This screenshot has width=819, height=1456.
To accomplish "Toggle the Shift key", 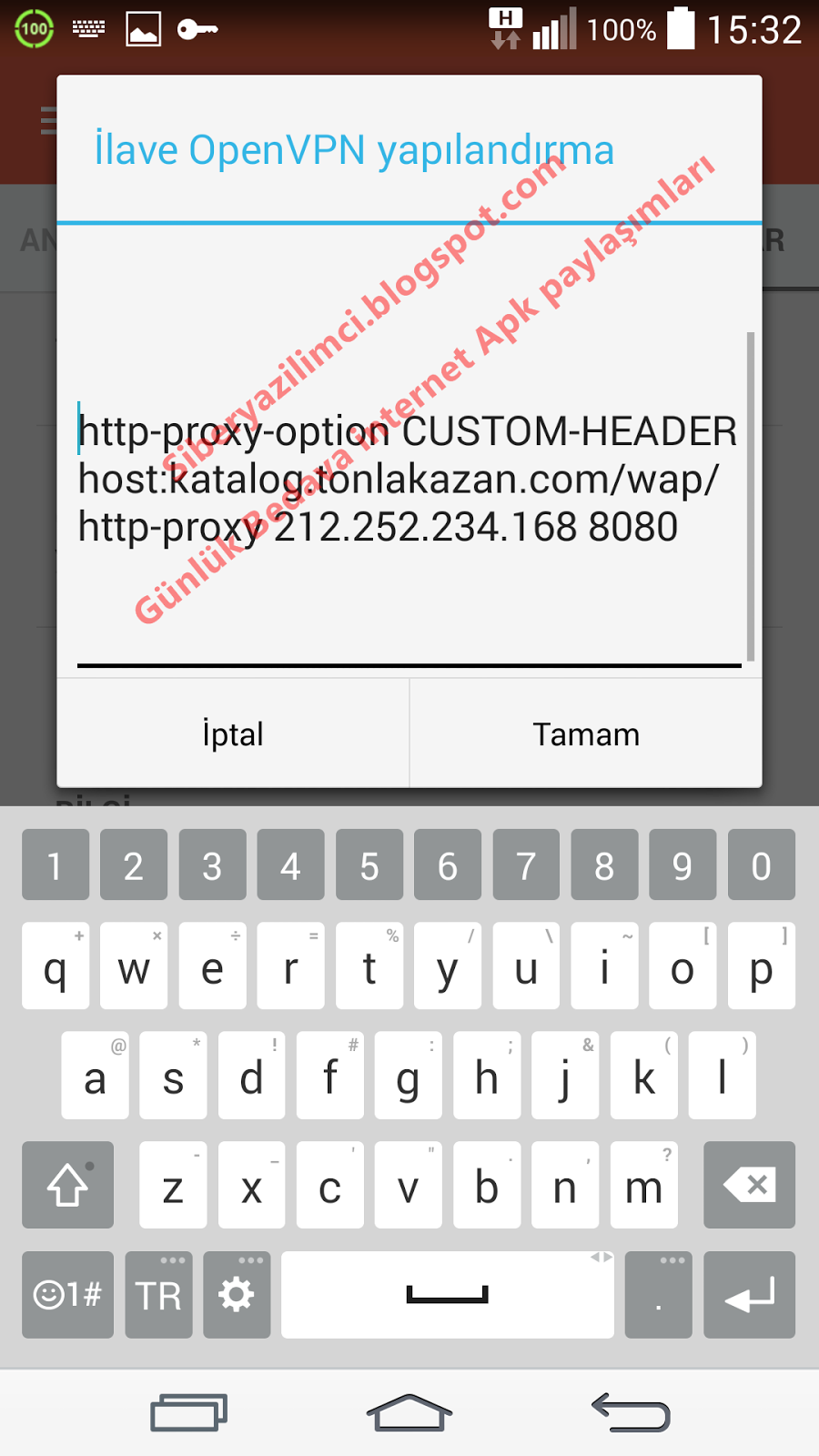I will (x=68, y=1185).
